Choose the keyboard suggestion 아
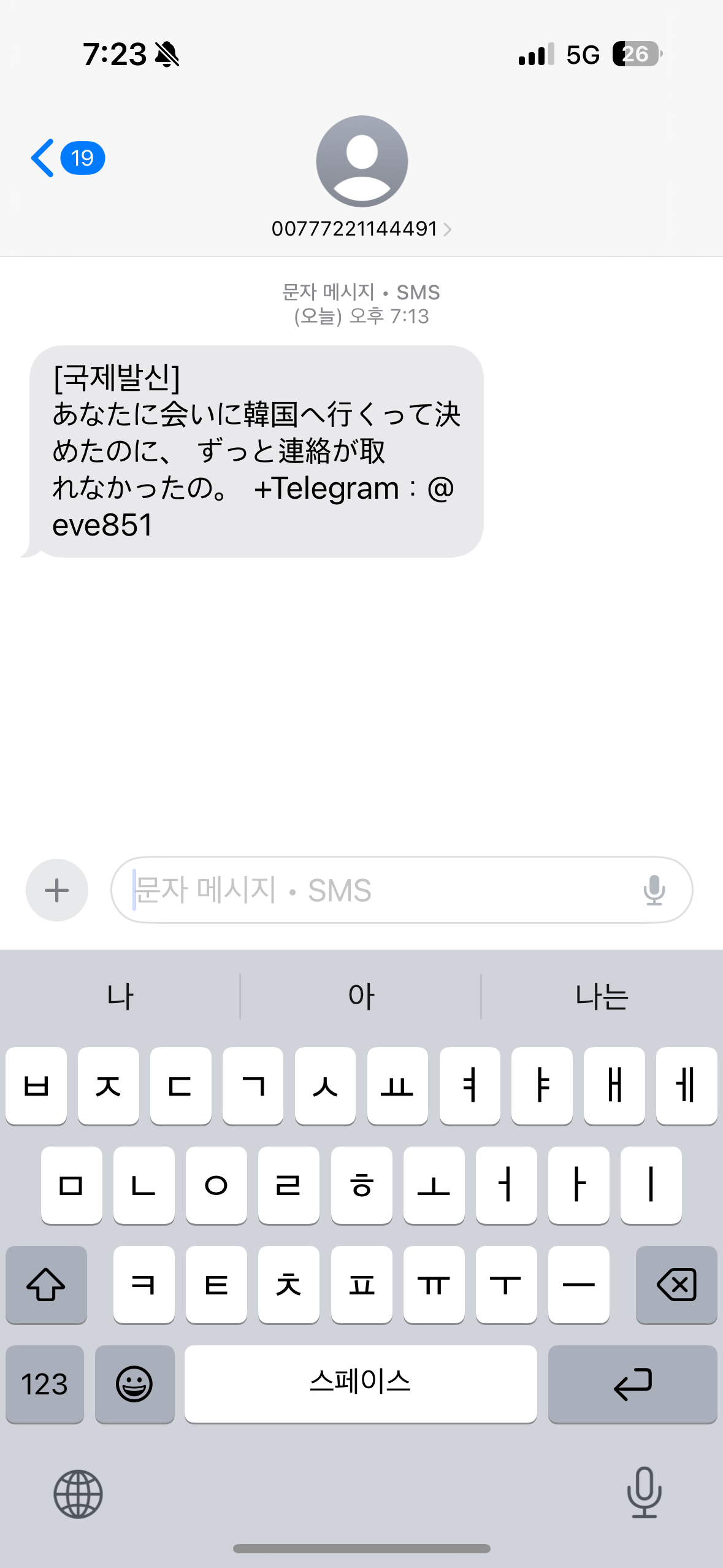Screen dimensions: 723x1568 click(x=361, y=996)
